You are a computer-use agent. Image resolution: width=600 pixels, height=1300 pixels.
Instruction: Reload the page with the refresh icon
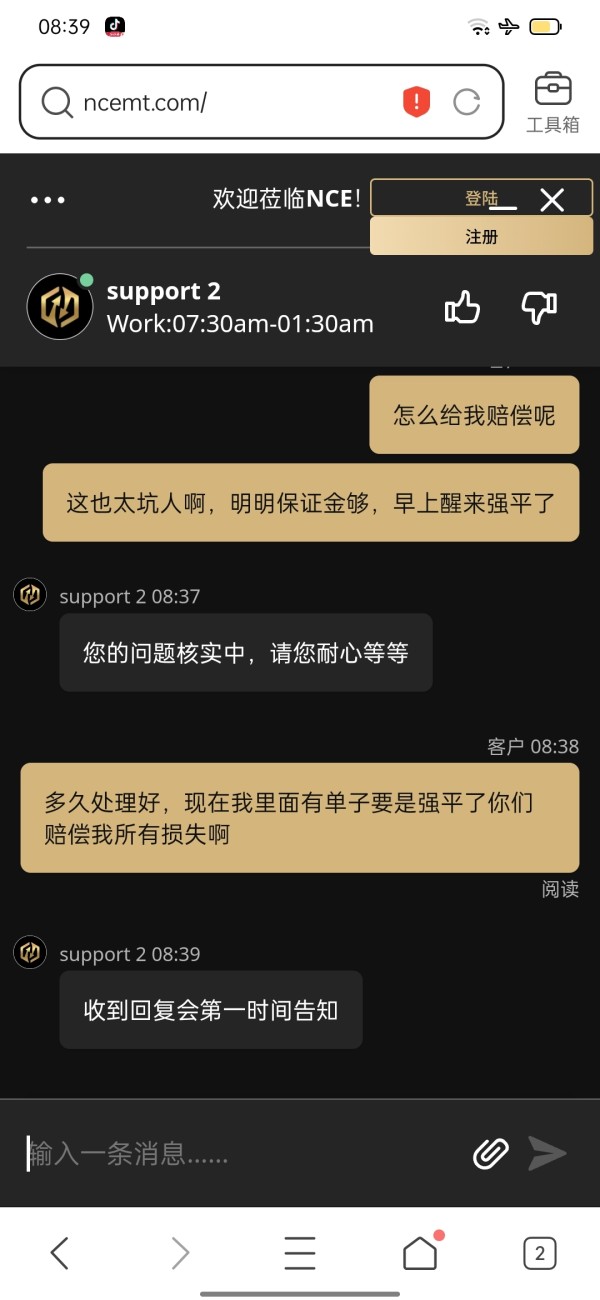coord(467,102)
